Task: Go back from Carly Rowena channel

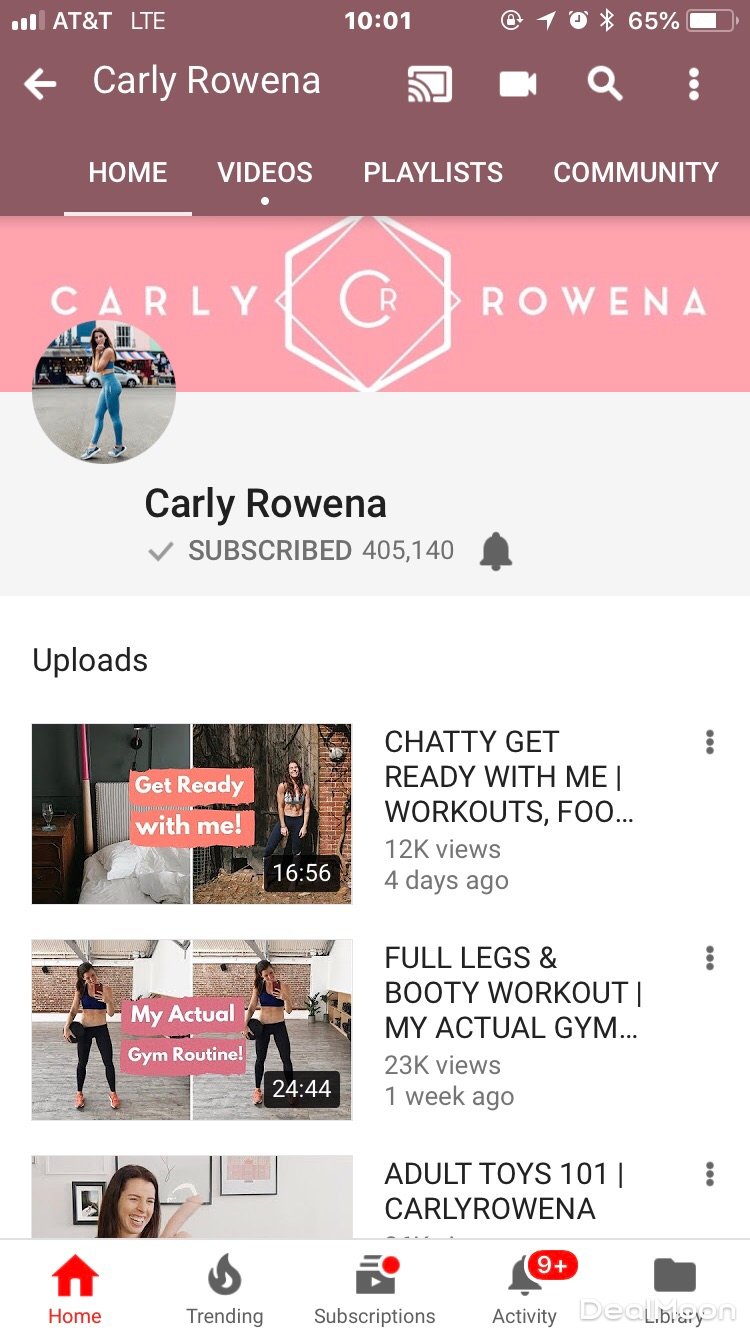Action: pyautogui.click(x=40, y=84)
